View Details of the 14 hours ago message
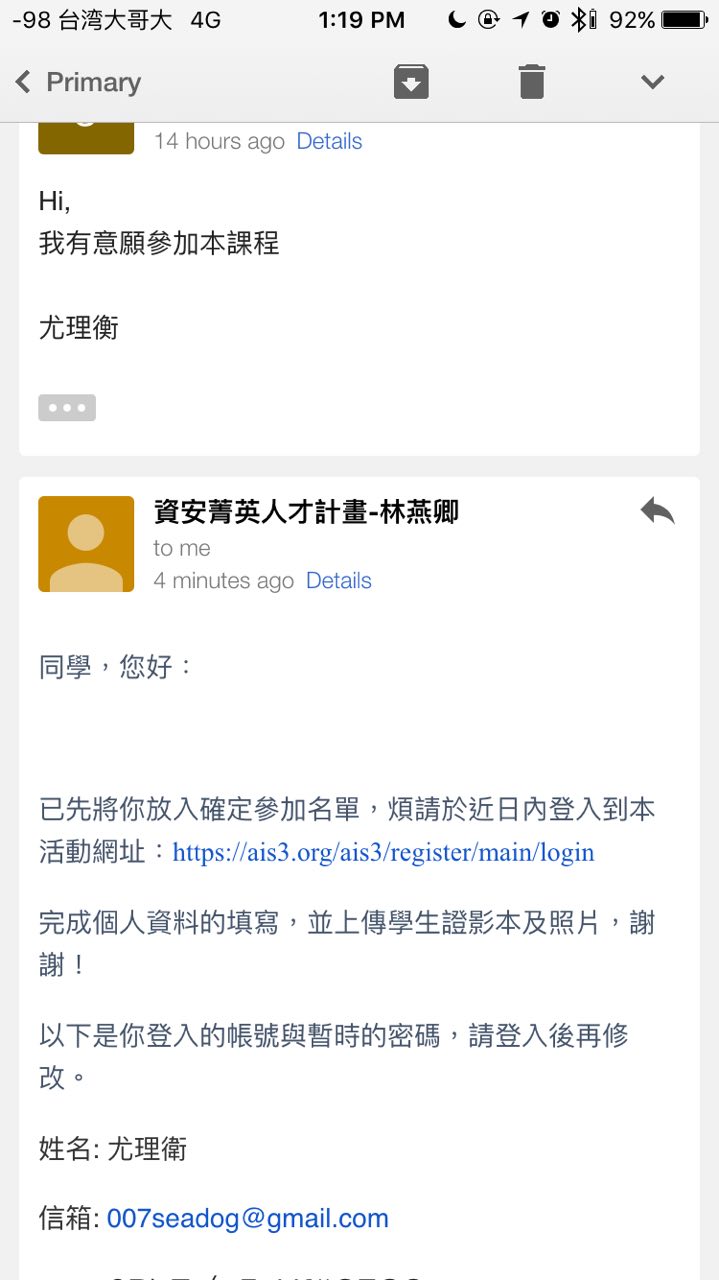This screenshot has width=719, height=1280. tap(329, 142)
